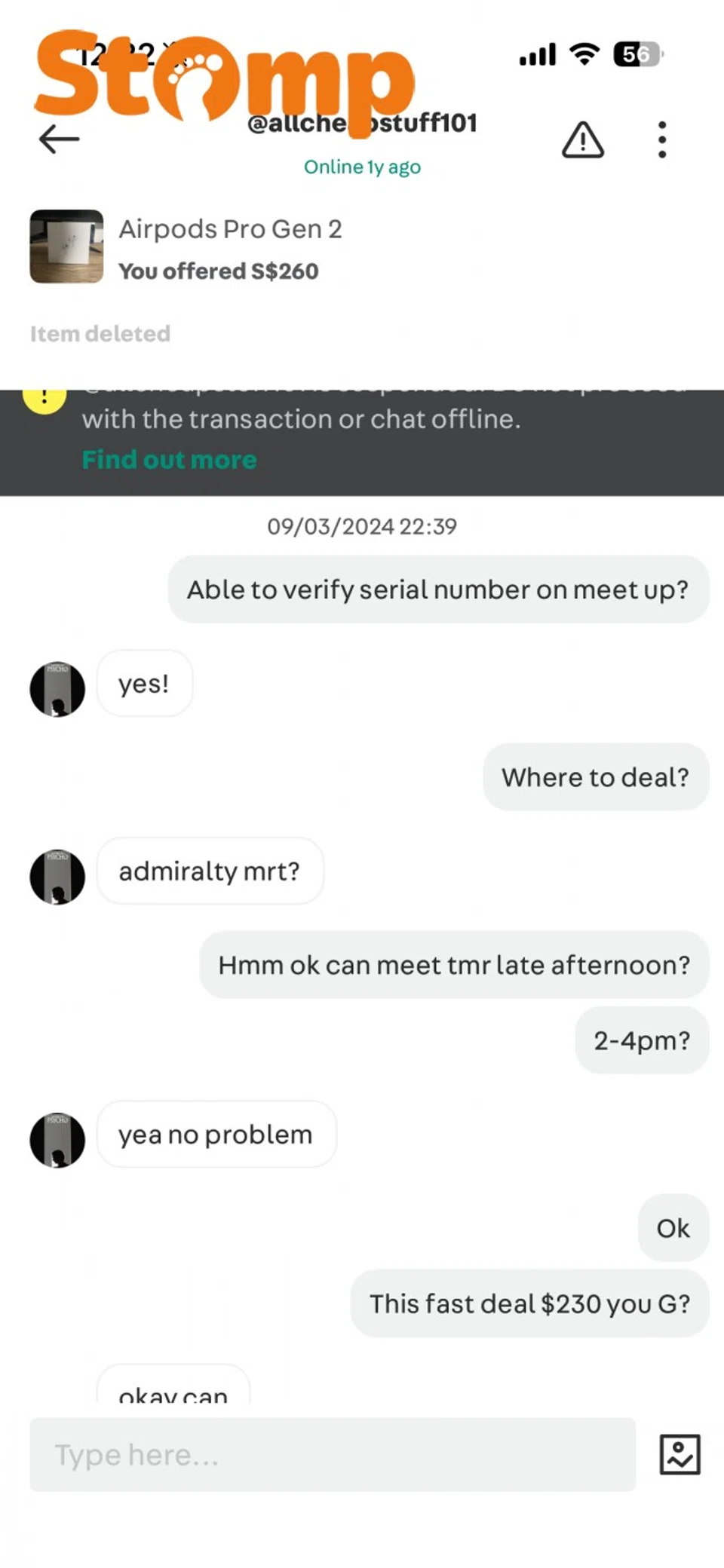Tap the Stomp logo

click(x=219, y=83)
